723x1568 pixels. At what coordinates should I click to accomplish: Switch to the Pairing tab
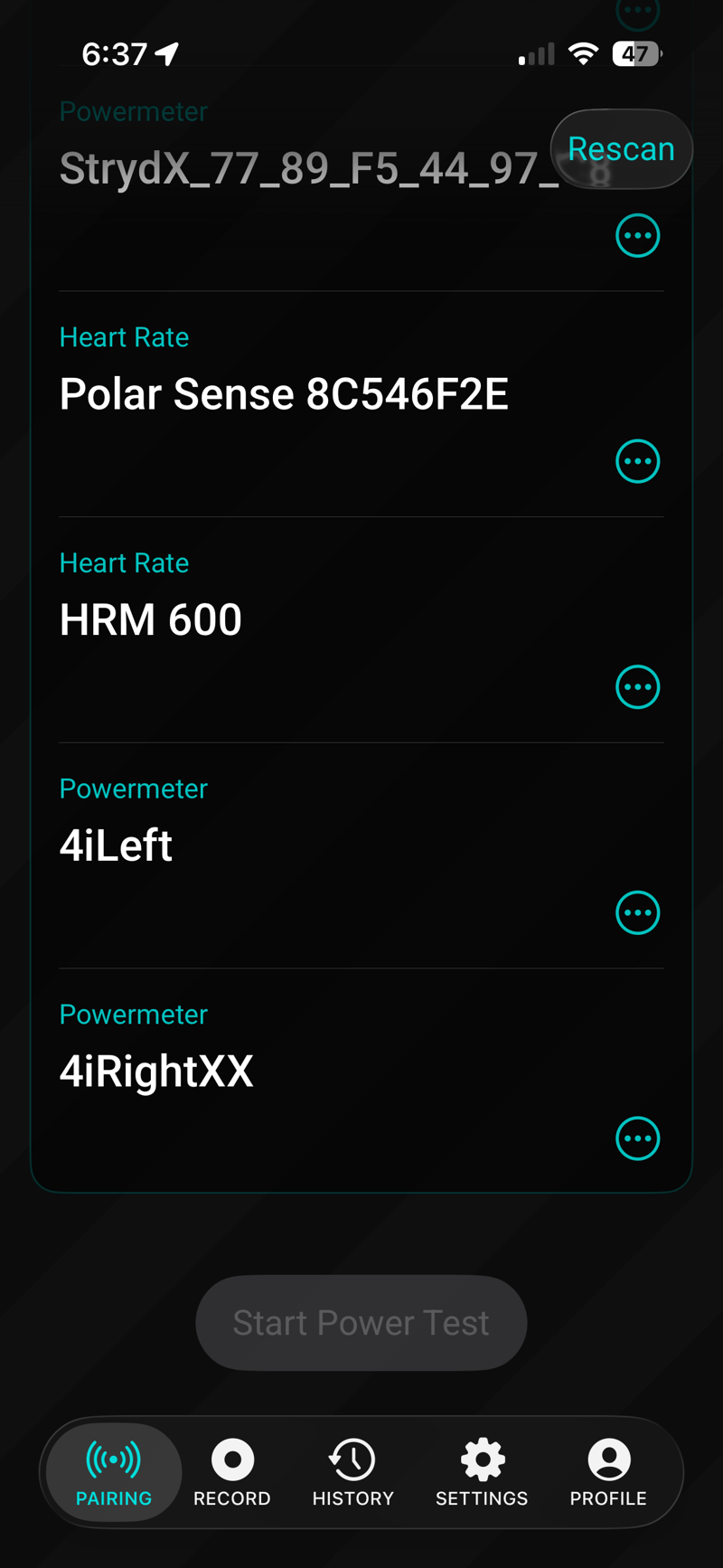[x=112, y=1472]
